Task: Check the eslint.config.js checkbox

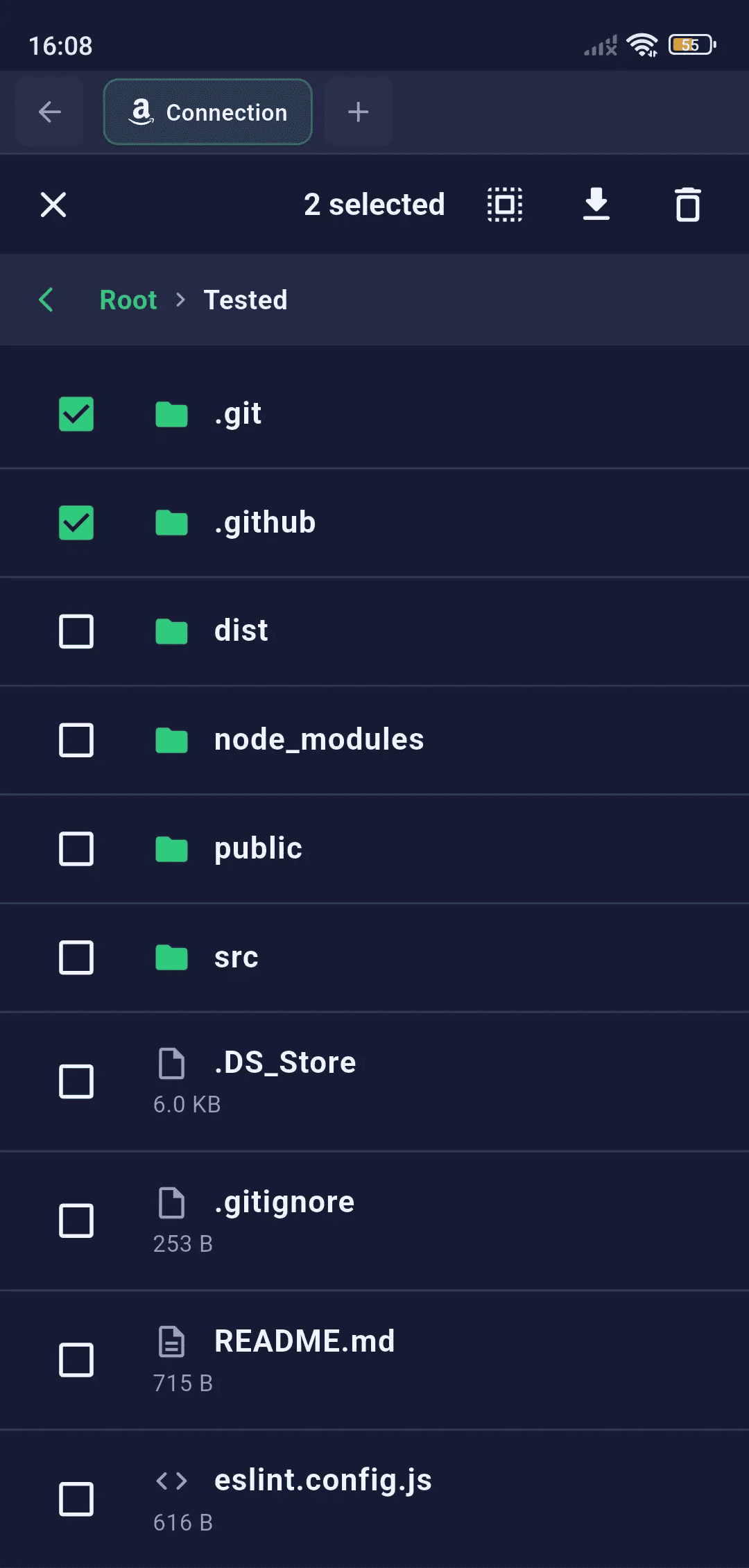Action: [76, 1499]
